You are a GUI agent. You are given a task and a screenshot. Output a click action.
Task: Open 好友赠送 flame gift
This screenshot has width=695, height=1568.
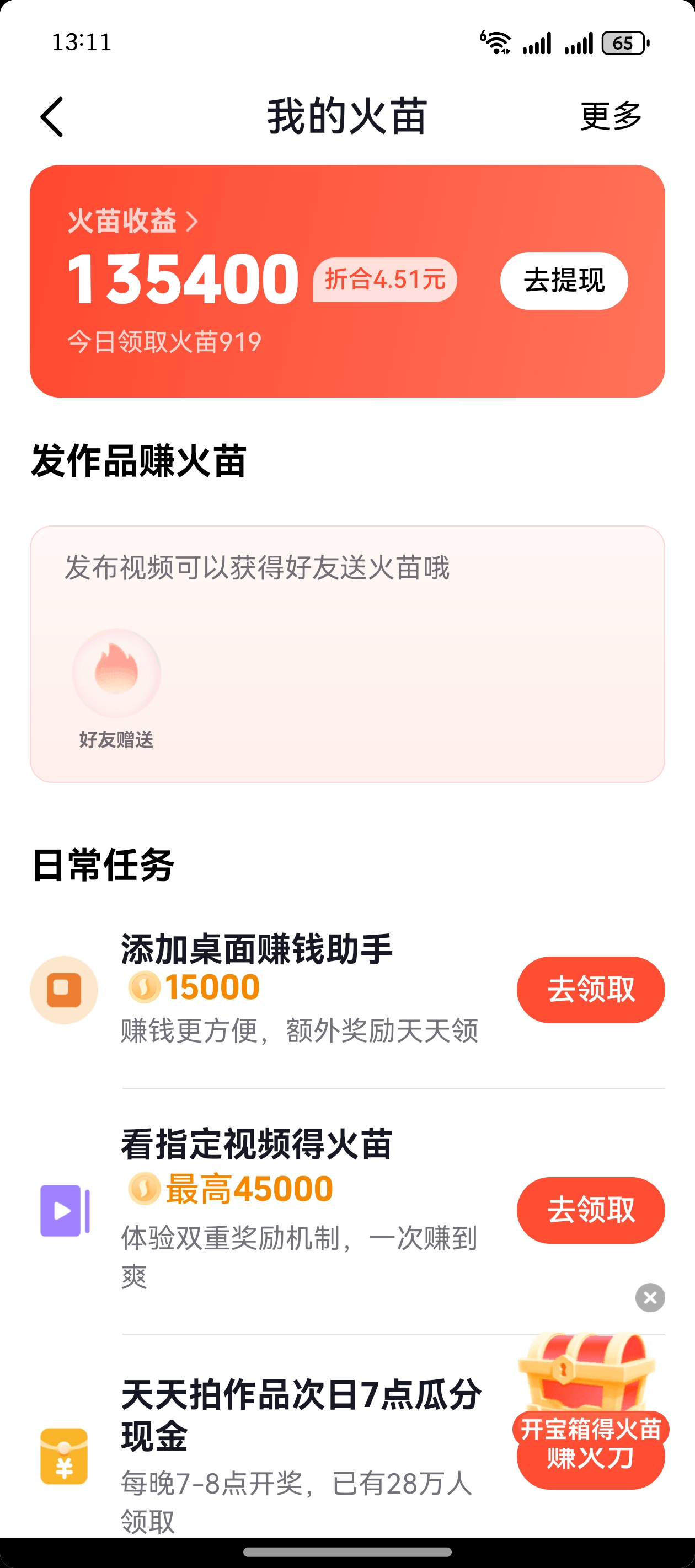[x=116, y=688]
